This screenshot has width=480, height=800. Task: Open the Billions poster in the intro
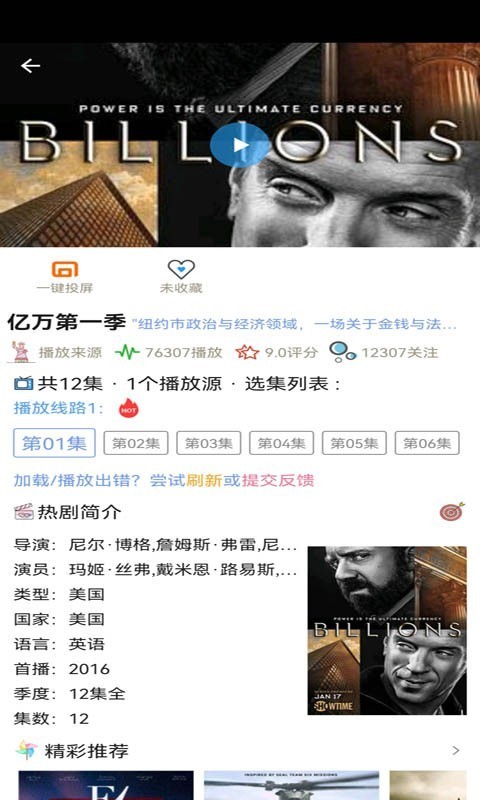387,630
